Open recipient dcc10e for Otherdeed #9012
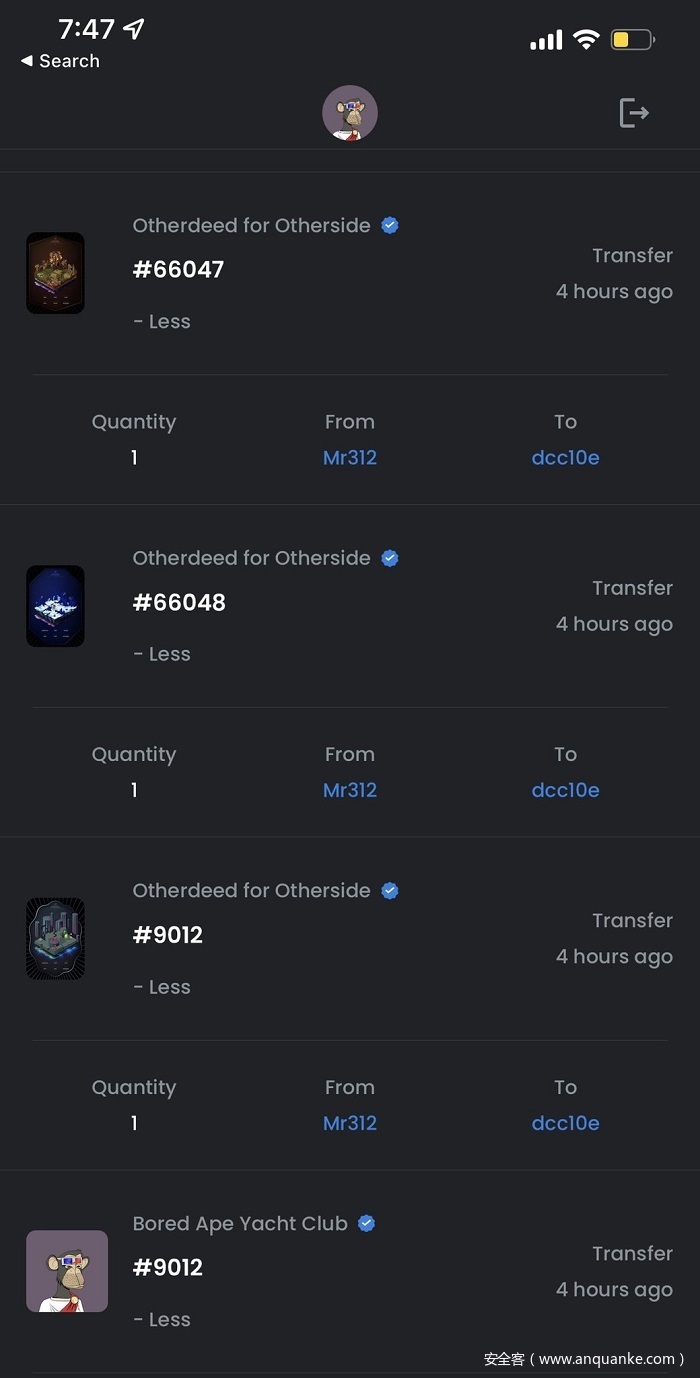 [x=565, y=1123]
